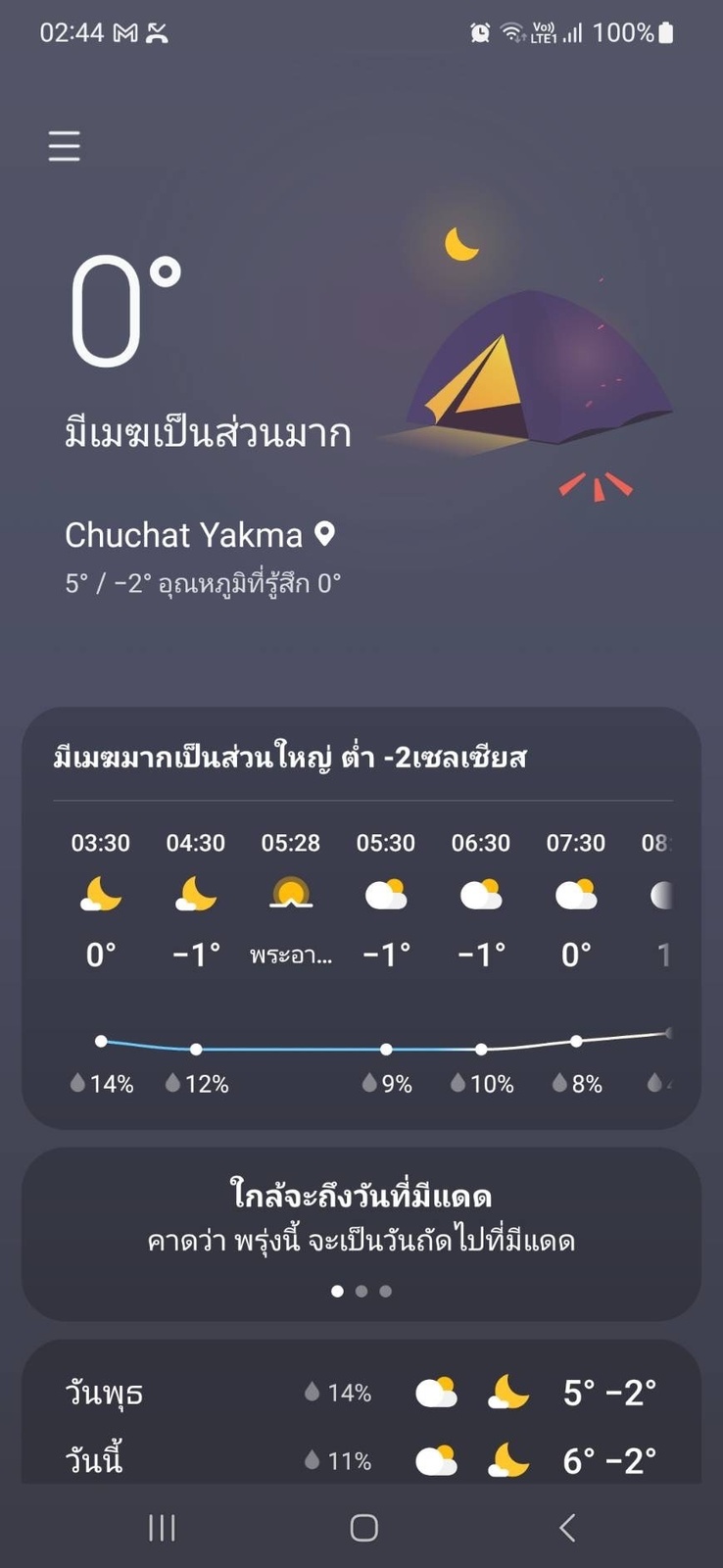The image size is (723, 1568).
Task: Go back with the system back button
Action: point(566,1527)
